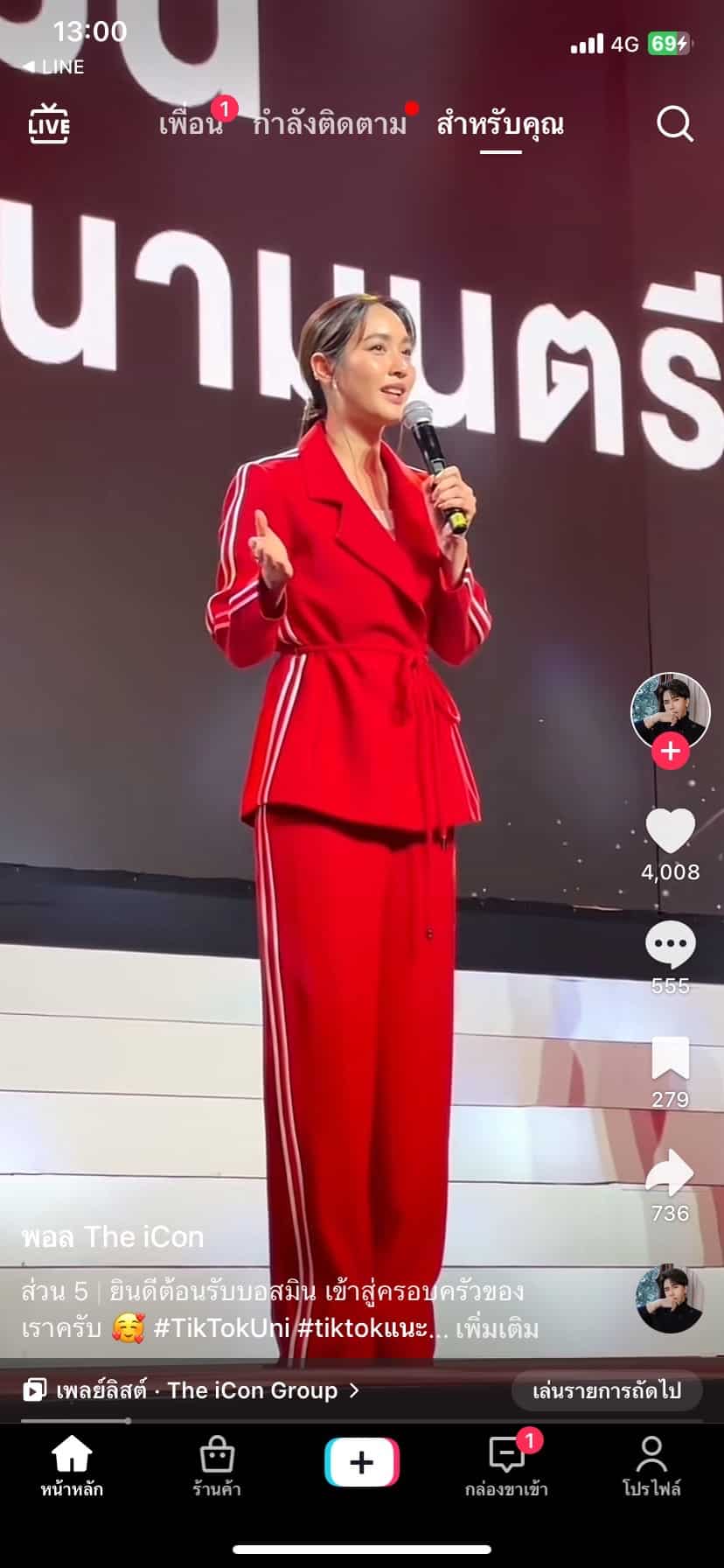The image size is (724, 1568).
Task: Switch to the กำลังติดตาม tab
Action: click(x=330, y=124)
